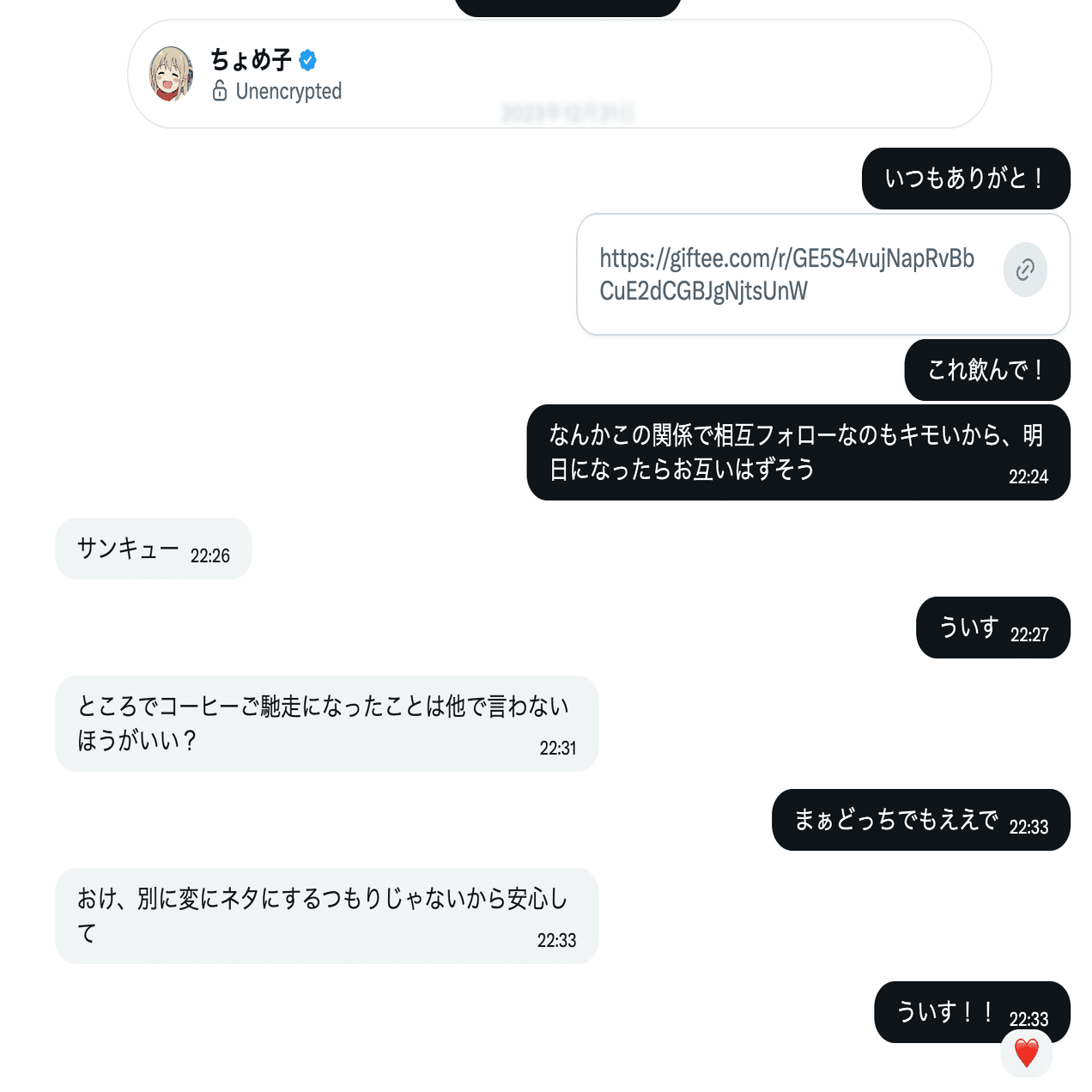The image size is (1092, 1092).
Task: Copy the giftee link with the chain icon
Action: [x=1024, y=270]
